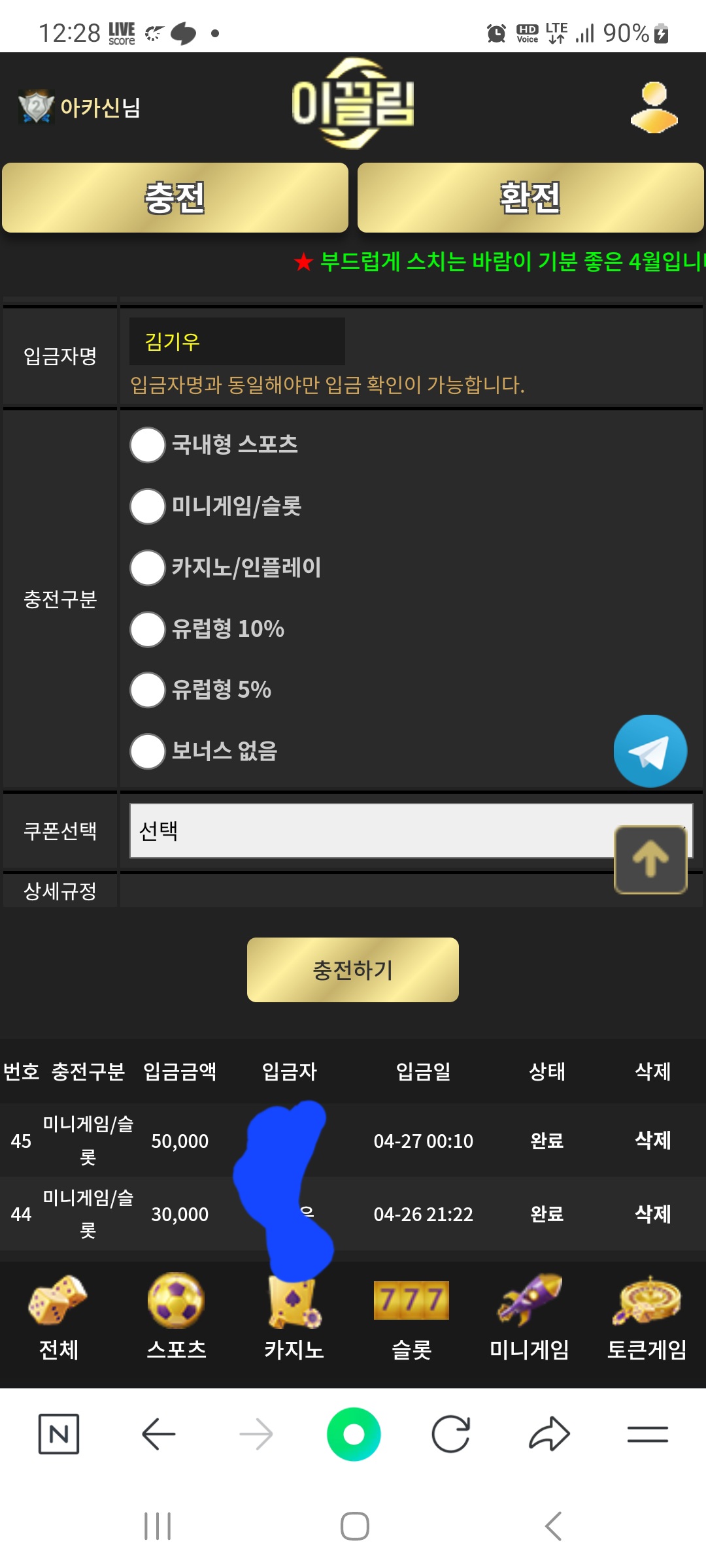Screen dimensions: 706x1568
Task: Reload the page in browser toolbar
Action: pos(451,1434)
